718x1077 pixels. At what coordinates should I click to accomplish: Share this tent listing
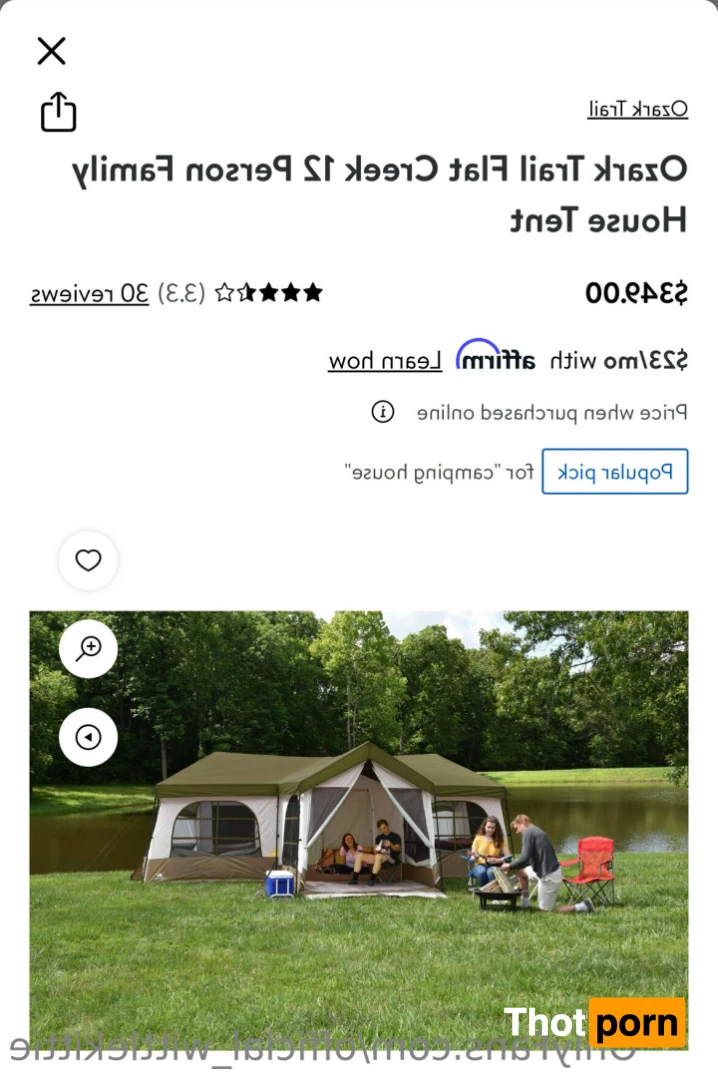58,112
